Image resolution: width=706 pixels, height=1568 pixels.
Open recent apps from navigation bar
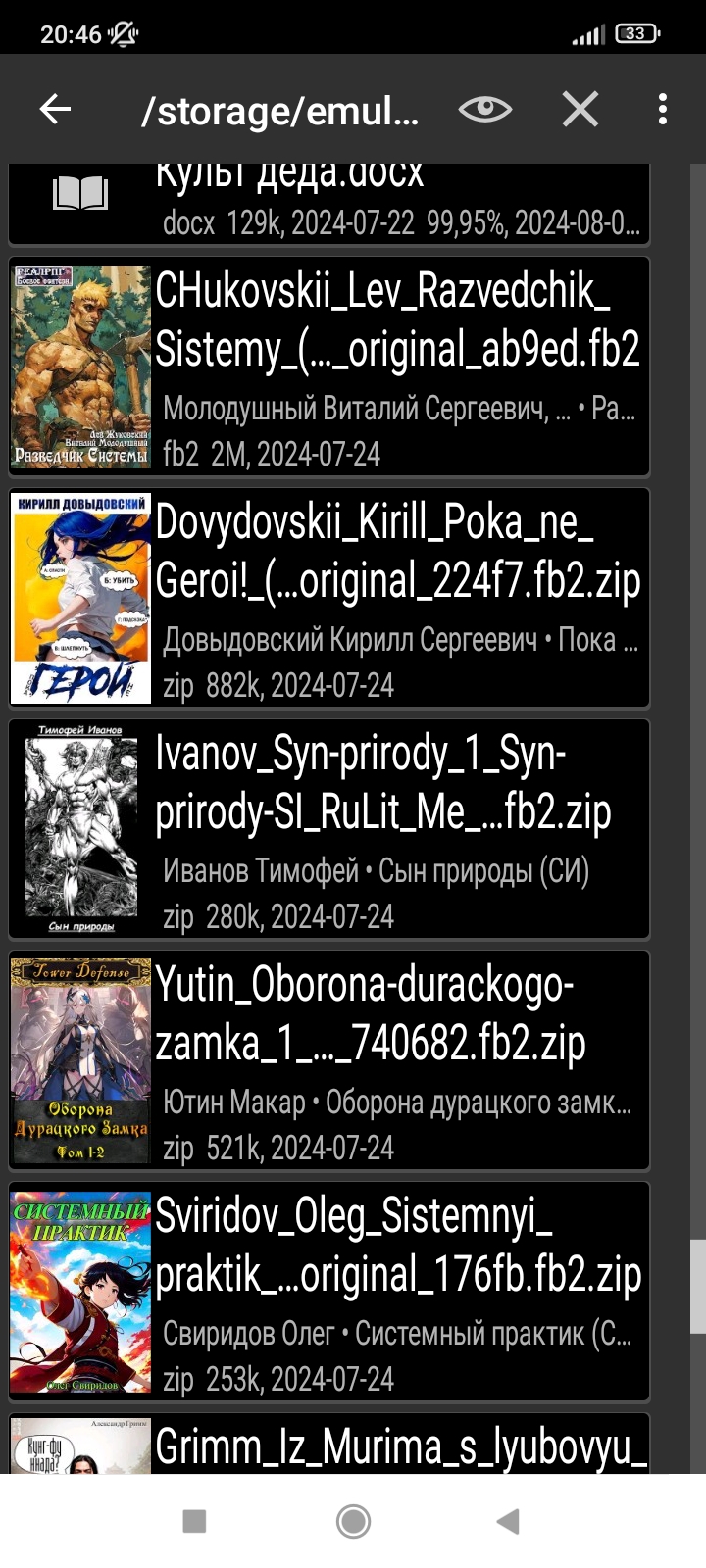point(195,1521)
